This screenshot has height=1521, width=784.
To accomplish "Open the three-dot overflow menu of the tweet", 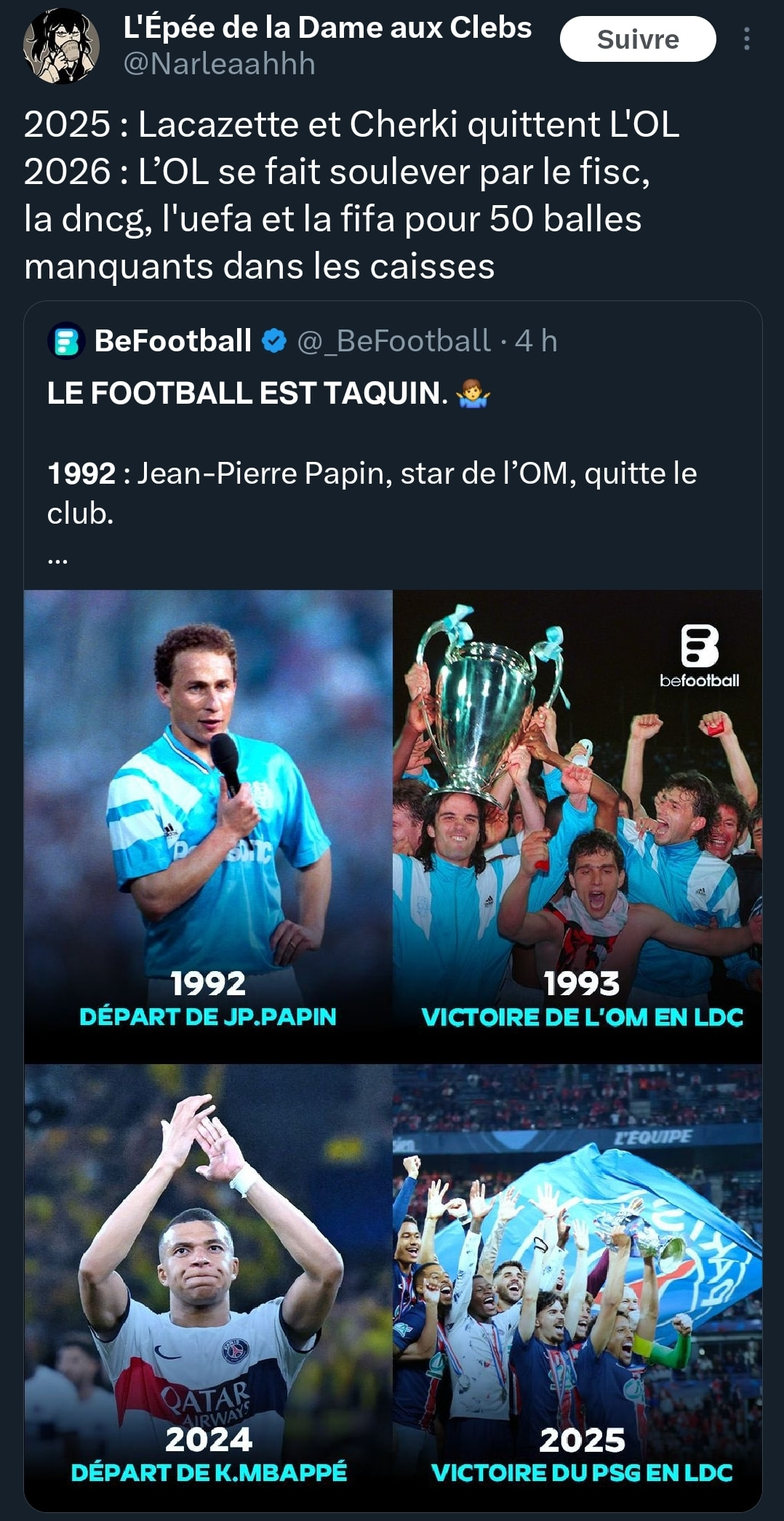I will pyautogui.click(x=746, y=39).
